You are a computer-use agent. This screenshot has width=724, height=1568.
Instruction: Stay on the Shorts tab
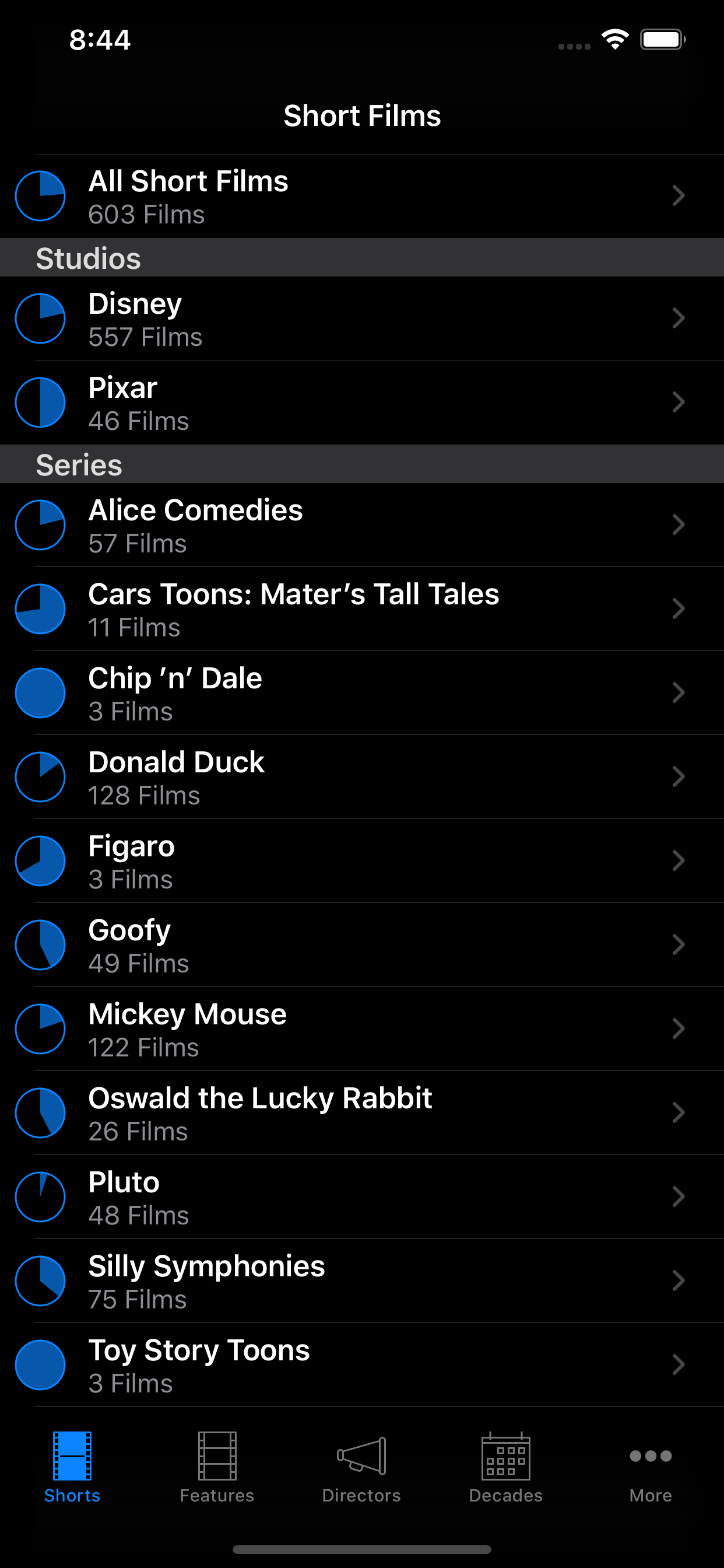pos(72,1468)
